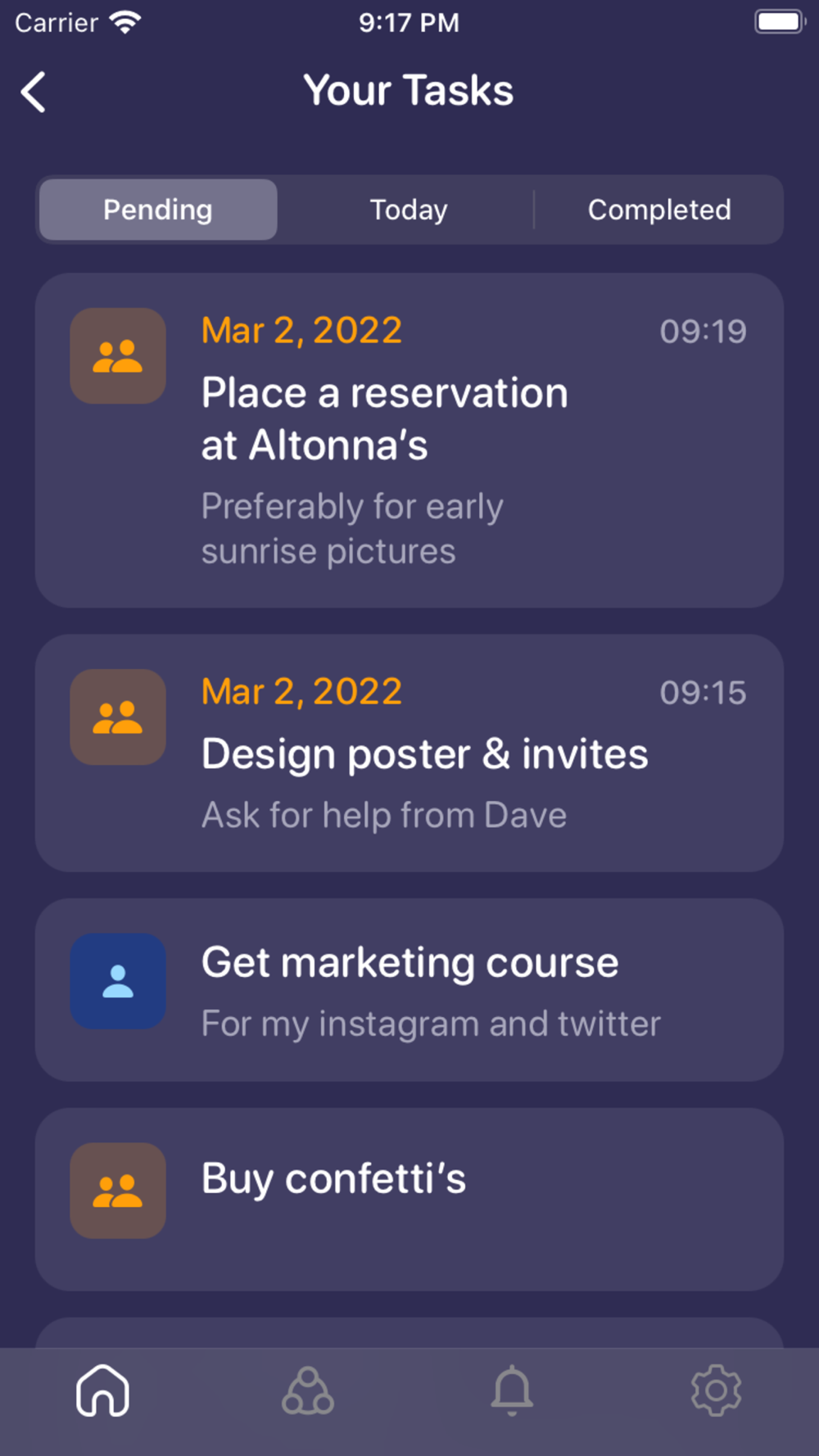Open the groups tab in the bottom bar
819x1456 pixels.
coord(307,1390)
